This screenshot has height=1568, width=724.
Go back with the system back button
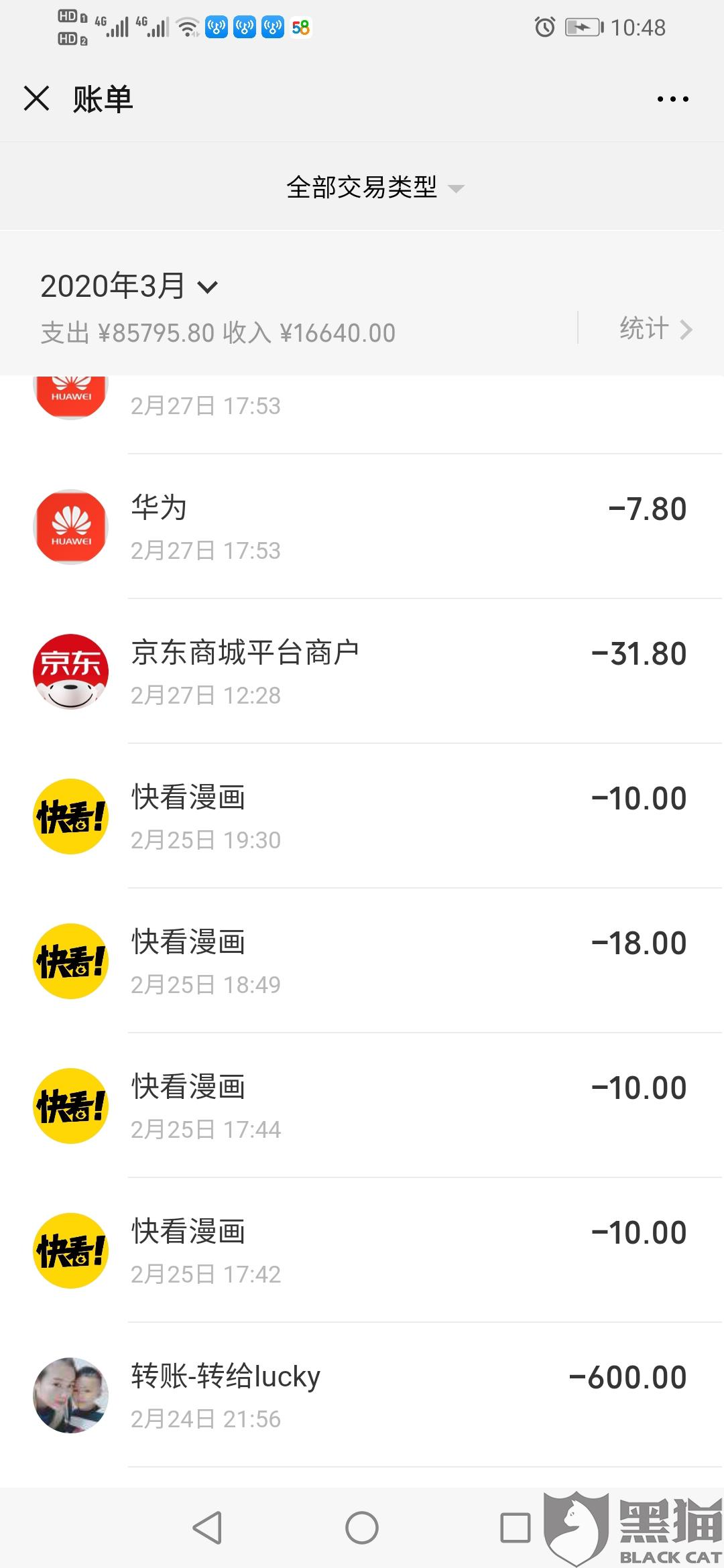pos(207,1528)
